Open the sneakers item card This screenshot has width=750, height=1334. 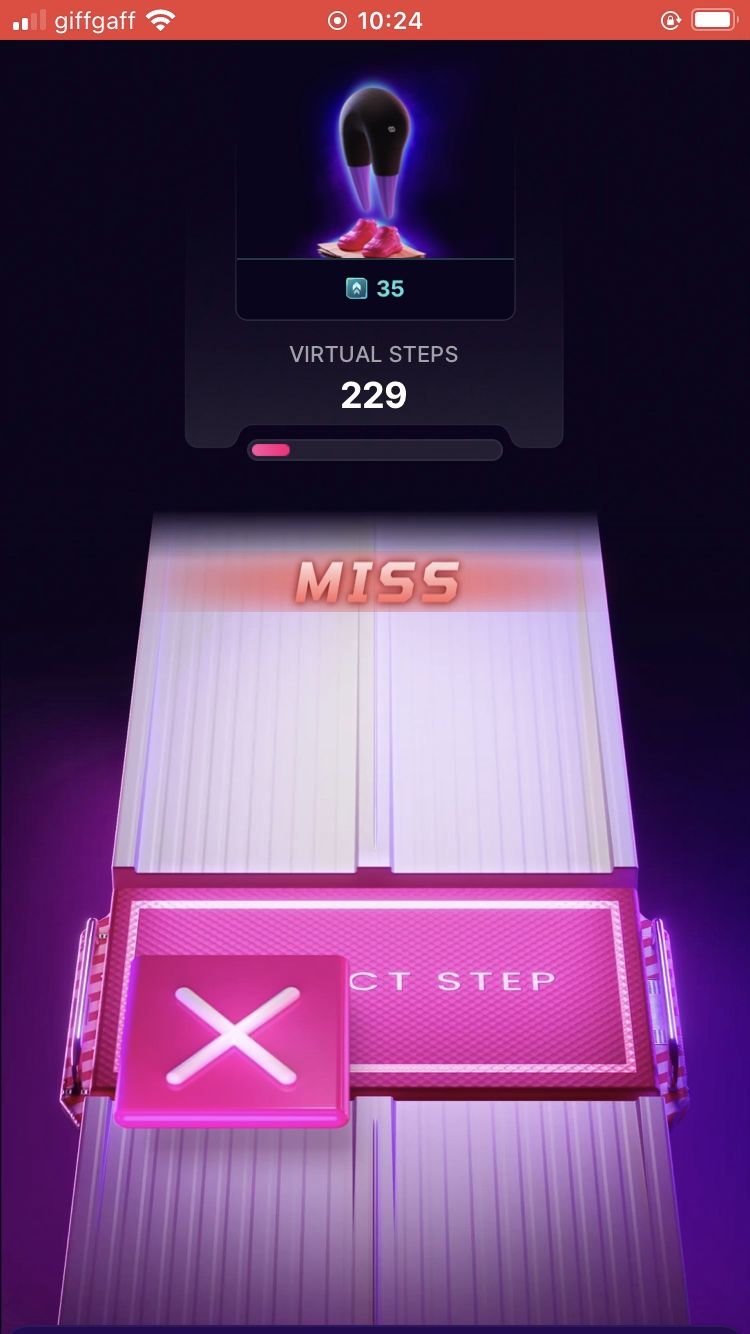click(375, 190)
